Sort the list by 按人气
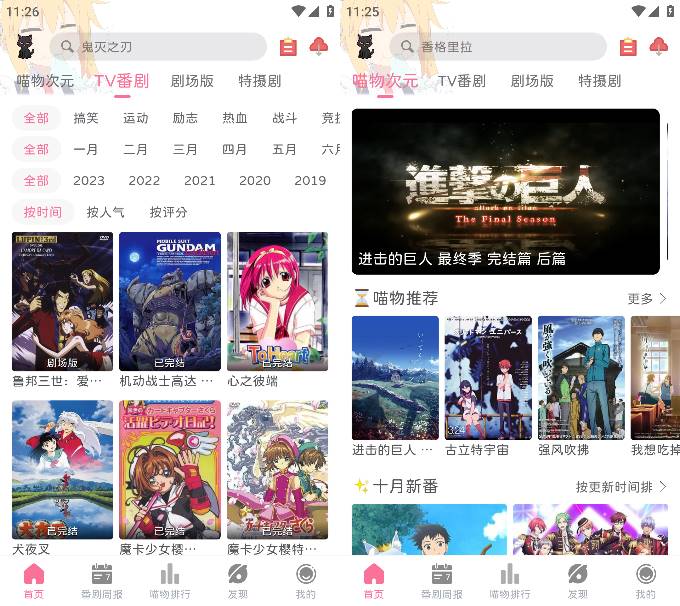 [106, 212]
